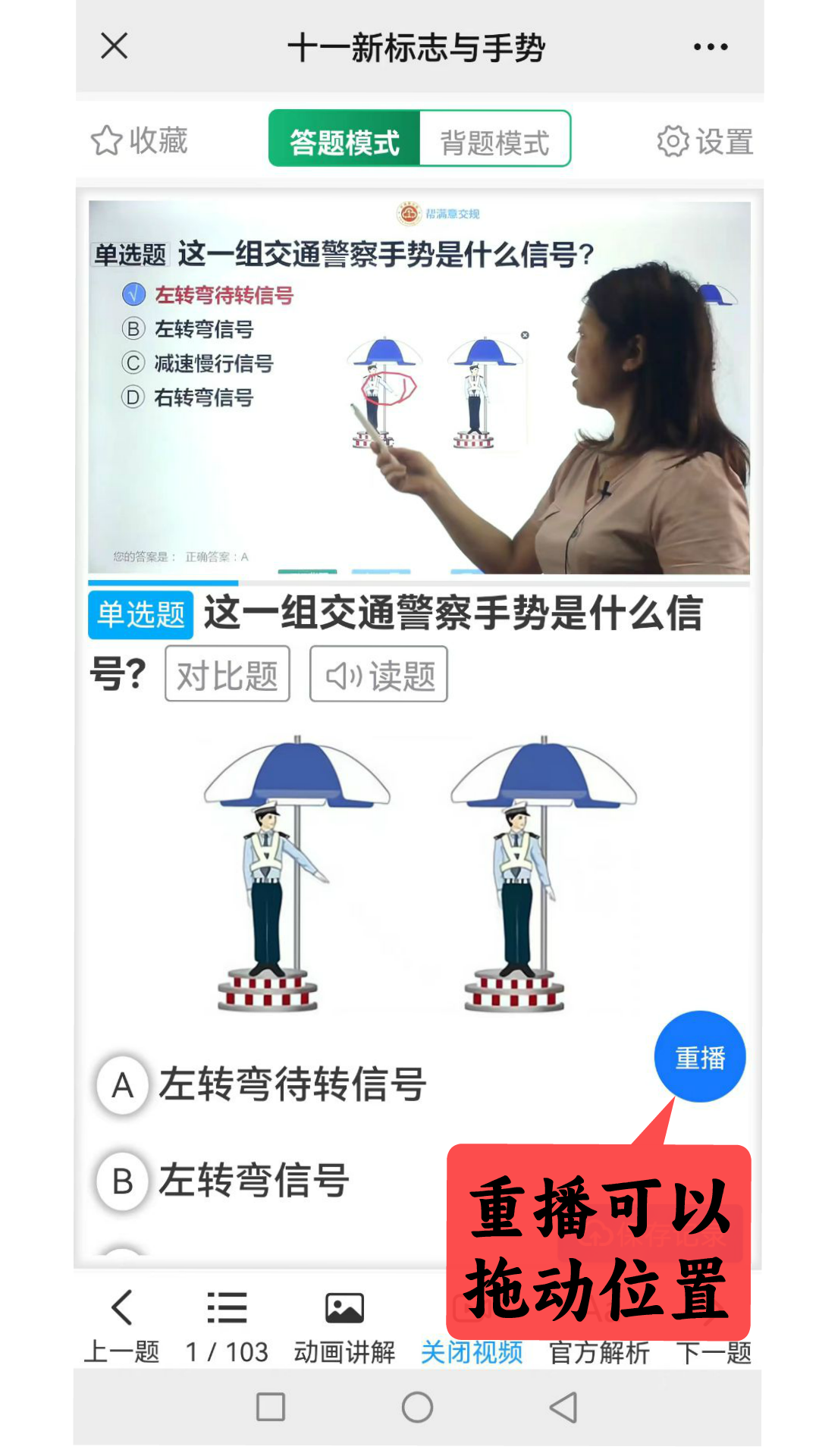This screenshot has height=1456, width=819.
Task: Tap the explanation video player
Action: pos(419,387)
